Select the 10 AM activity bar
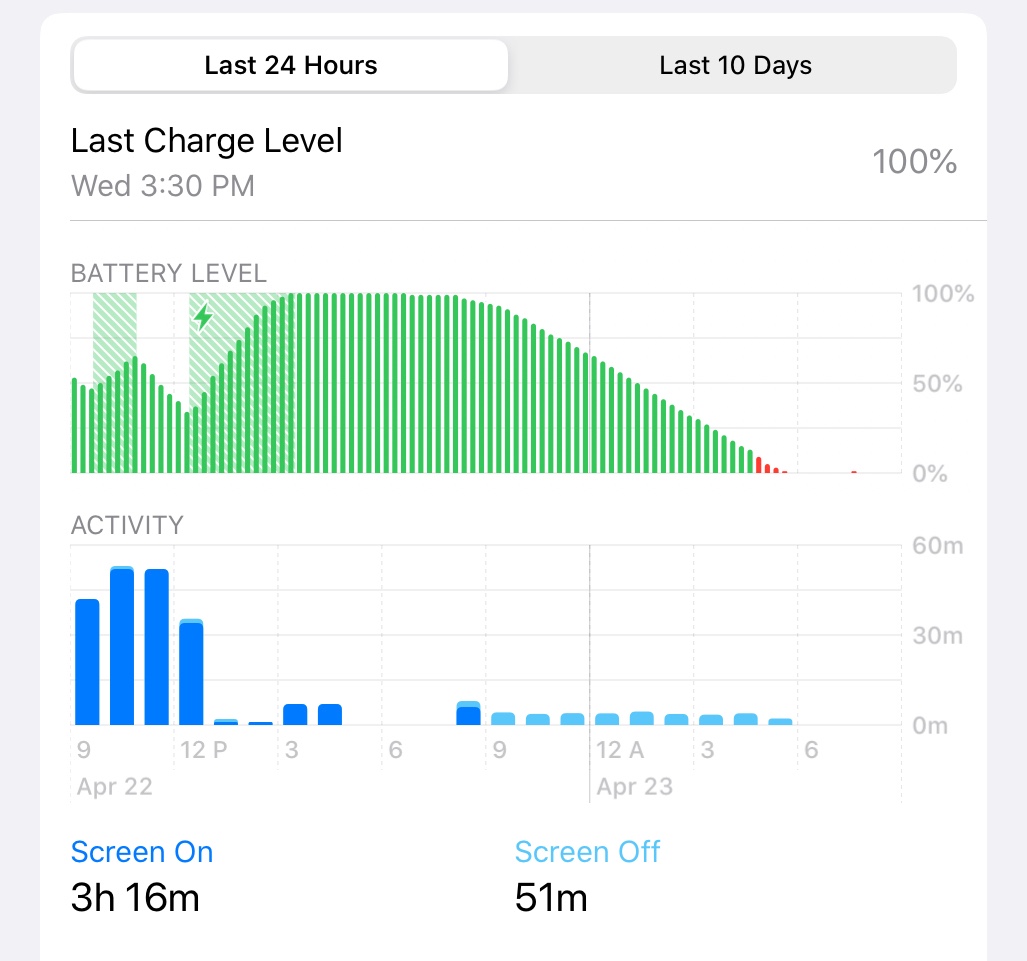 tap(122, 647)
